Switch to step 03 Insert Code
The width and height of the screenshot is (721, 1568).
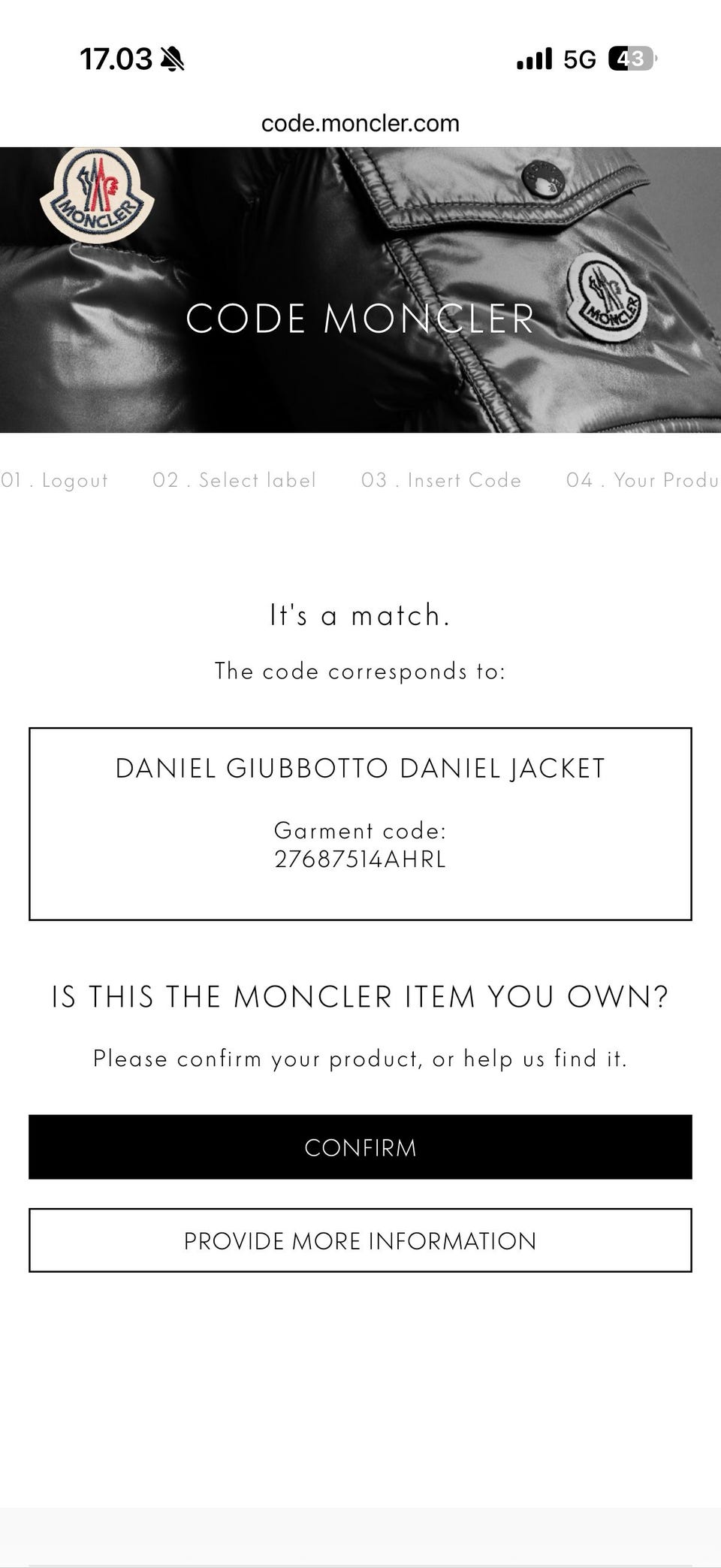[x=442, y=479]
